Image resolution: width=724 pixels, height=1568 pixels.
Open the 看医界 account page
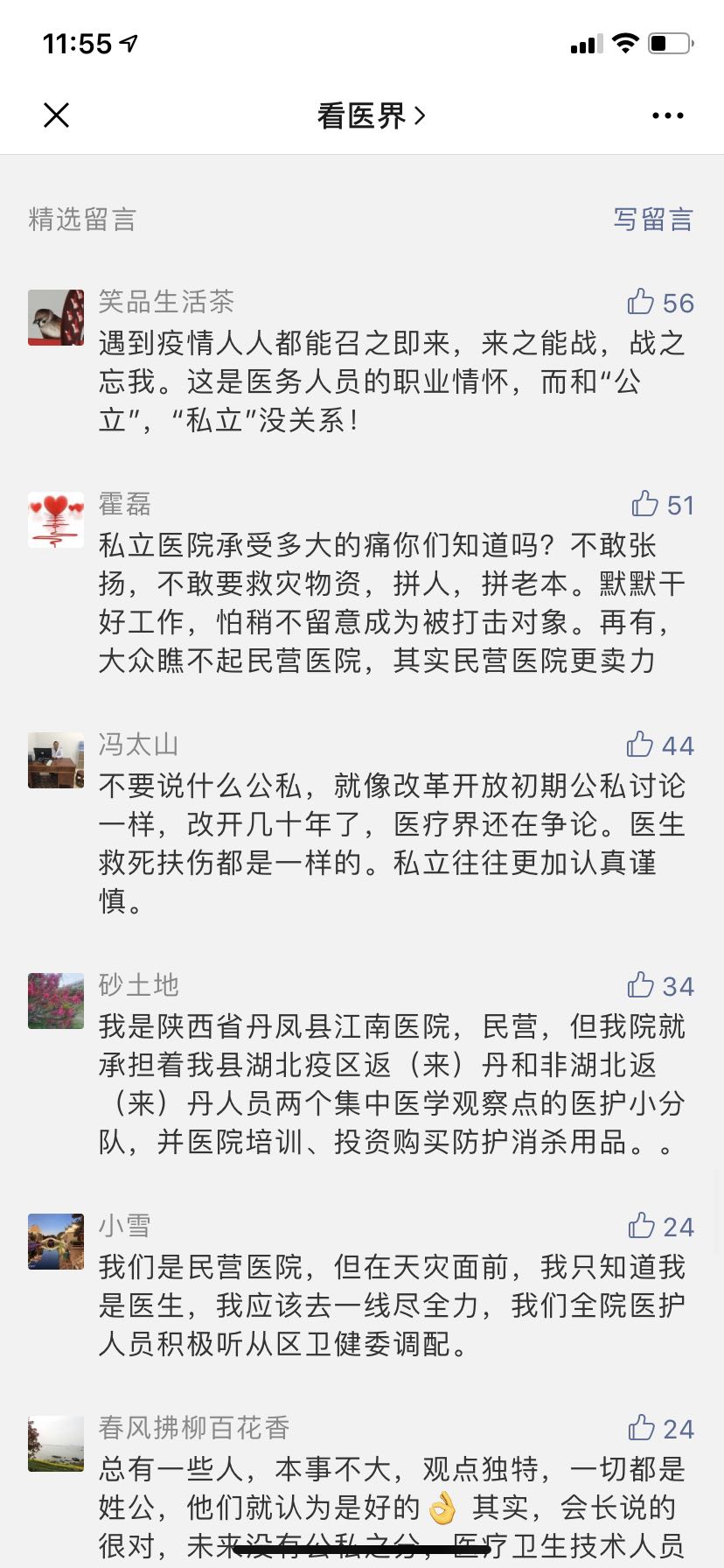(371, 115)
